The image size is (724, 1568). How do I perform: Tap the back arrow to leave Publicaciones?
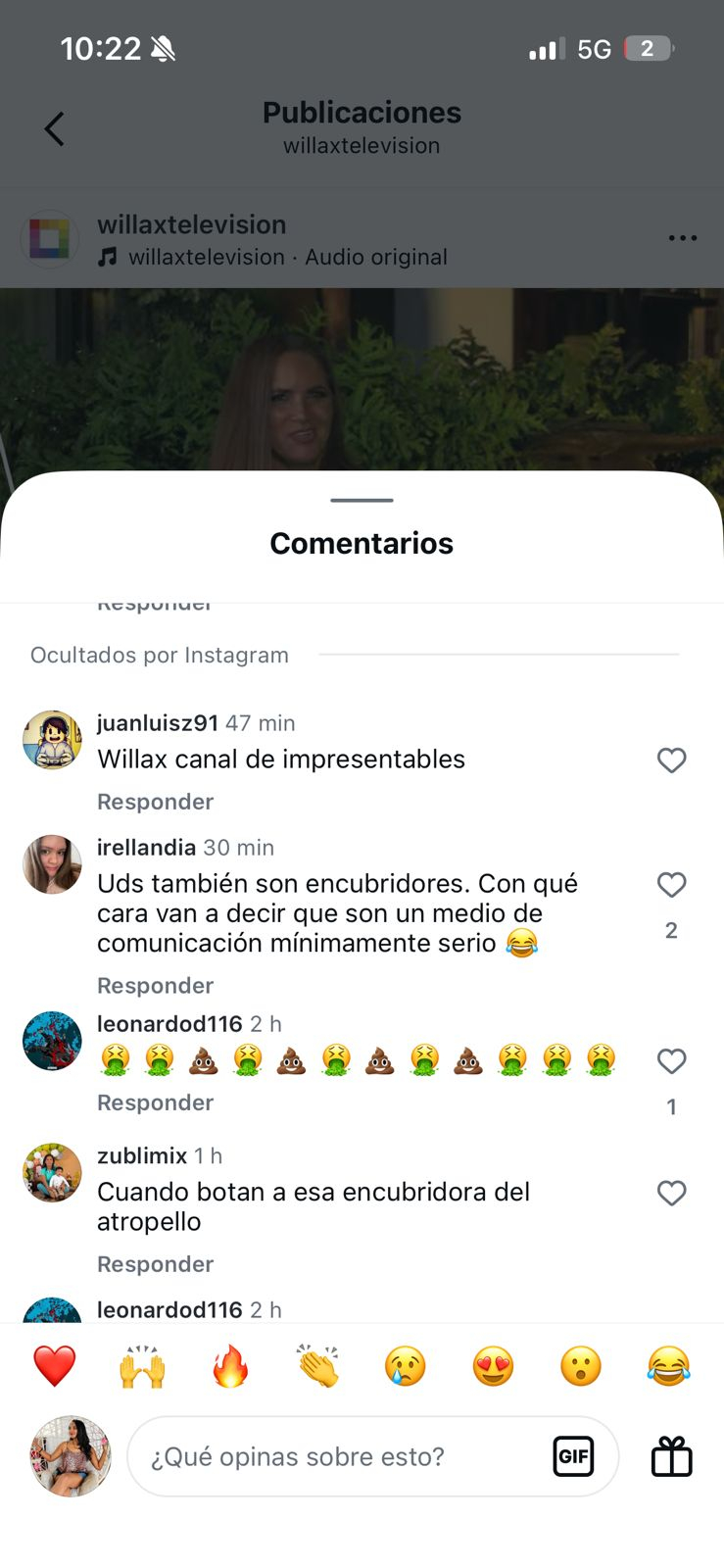[x=55, y=128]
